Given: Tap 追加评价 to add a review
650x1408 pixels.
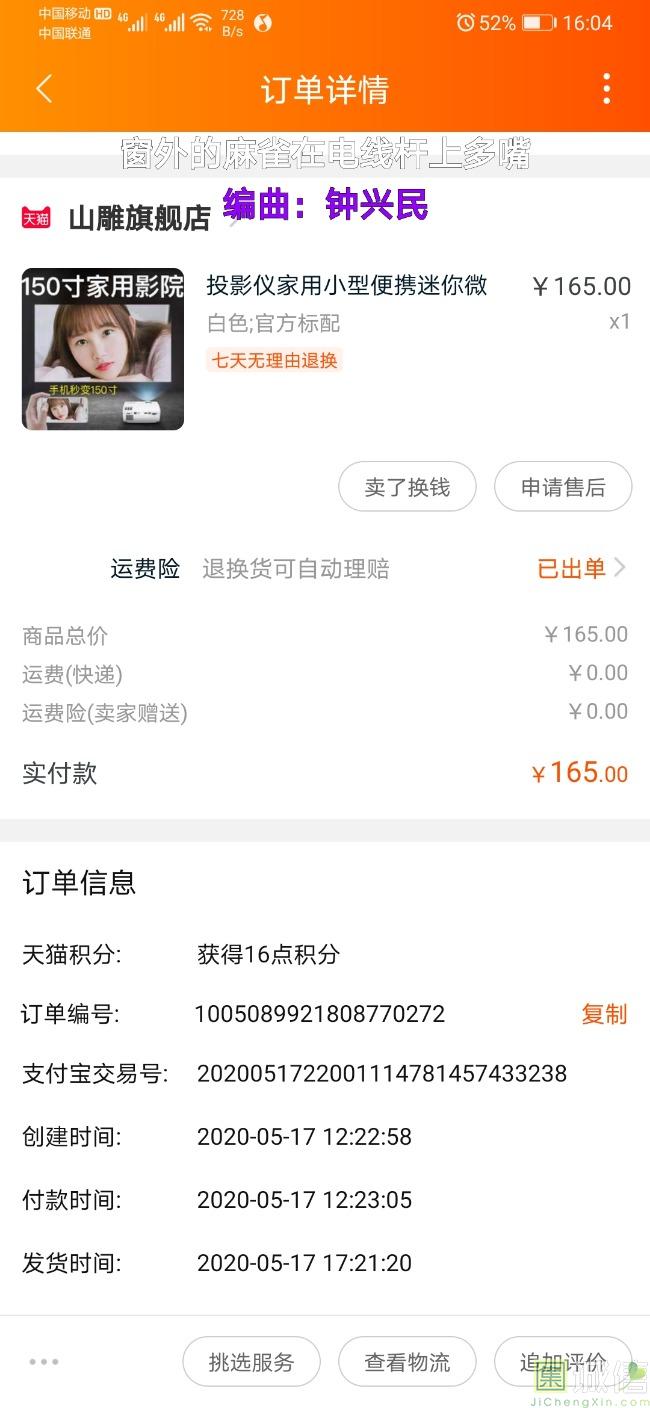Looking at the screenshot, I should [x=563, y=1362].
